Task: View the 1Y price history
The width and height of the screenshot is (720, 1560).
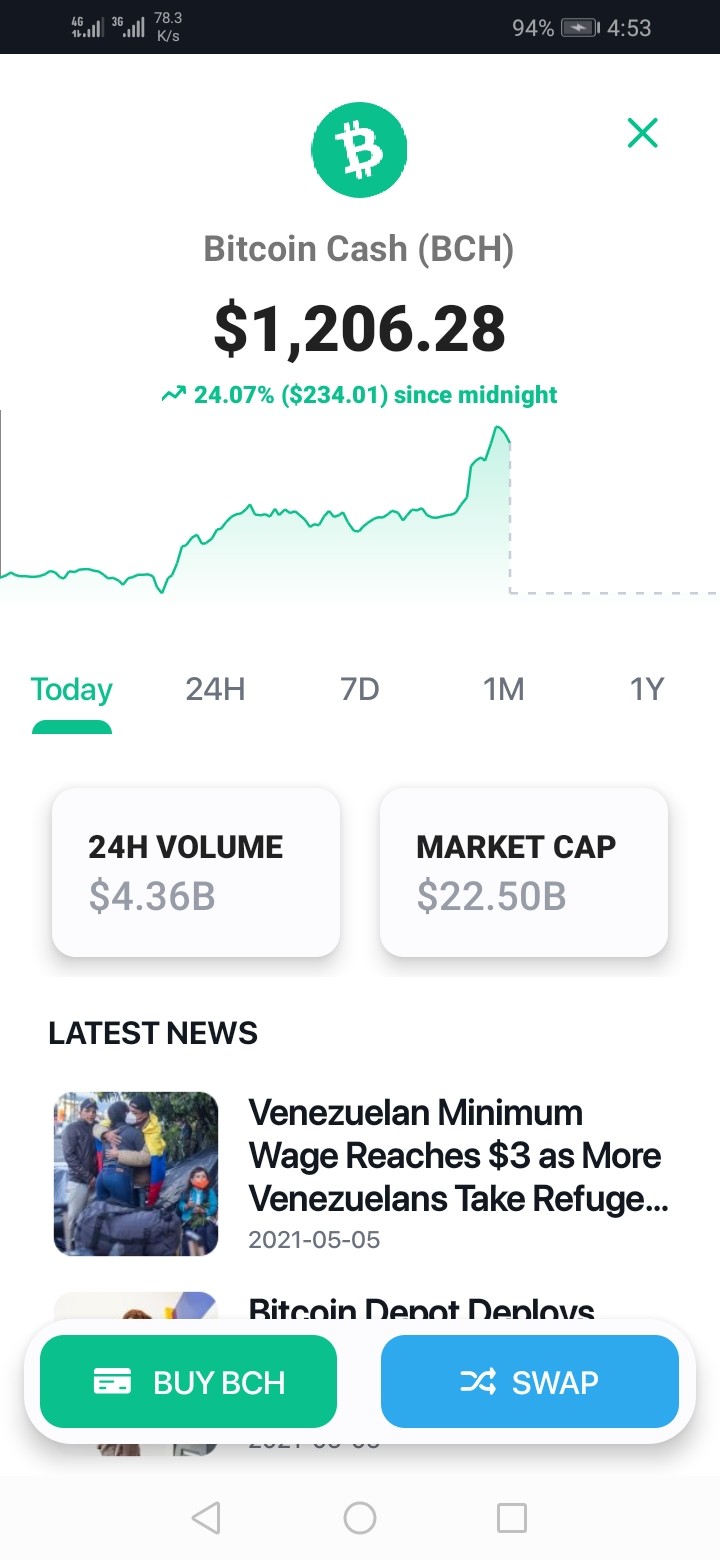Action: point(647,689)
